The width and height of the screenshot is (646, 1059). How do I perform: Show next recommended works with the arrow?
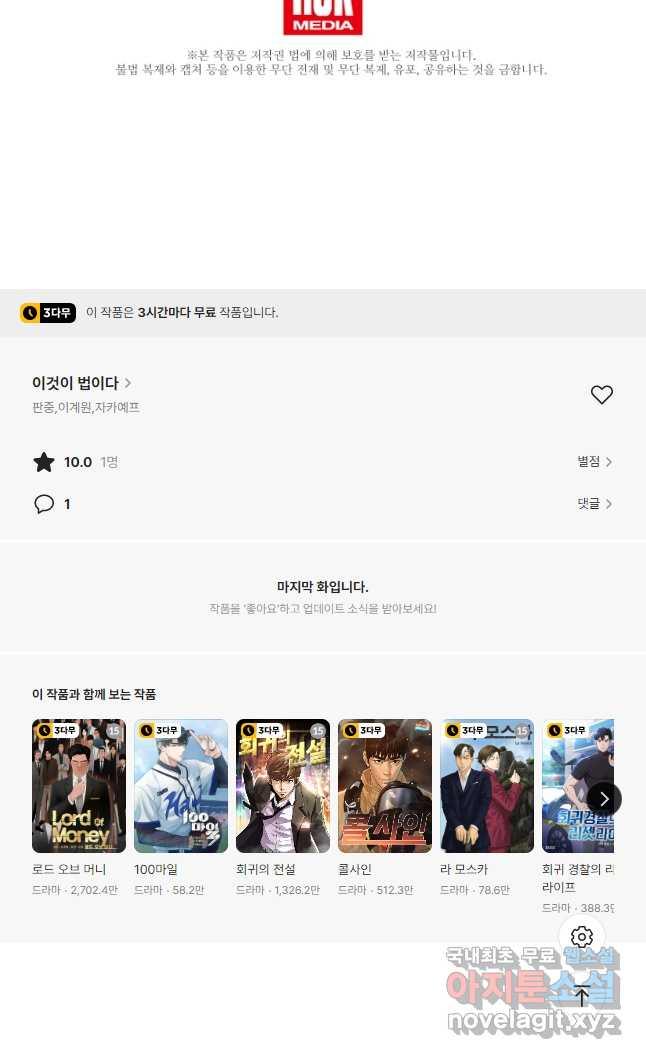click(604, 798)
